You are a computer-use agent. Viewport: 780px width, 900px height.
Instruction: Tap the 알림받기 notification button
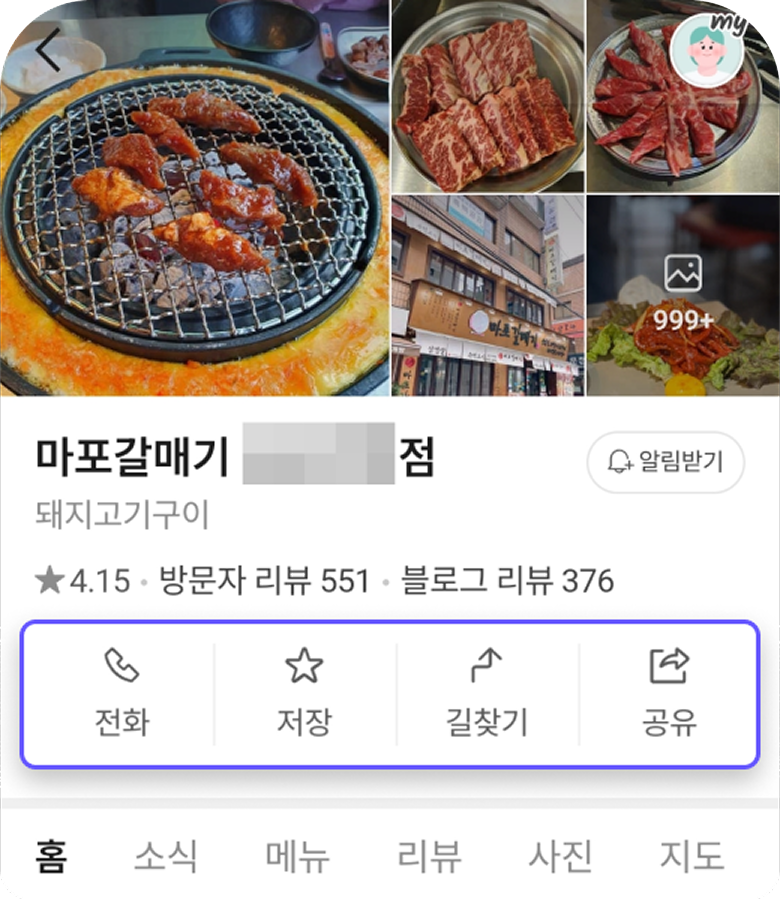(665, 462)
